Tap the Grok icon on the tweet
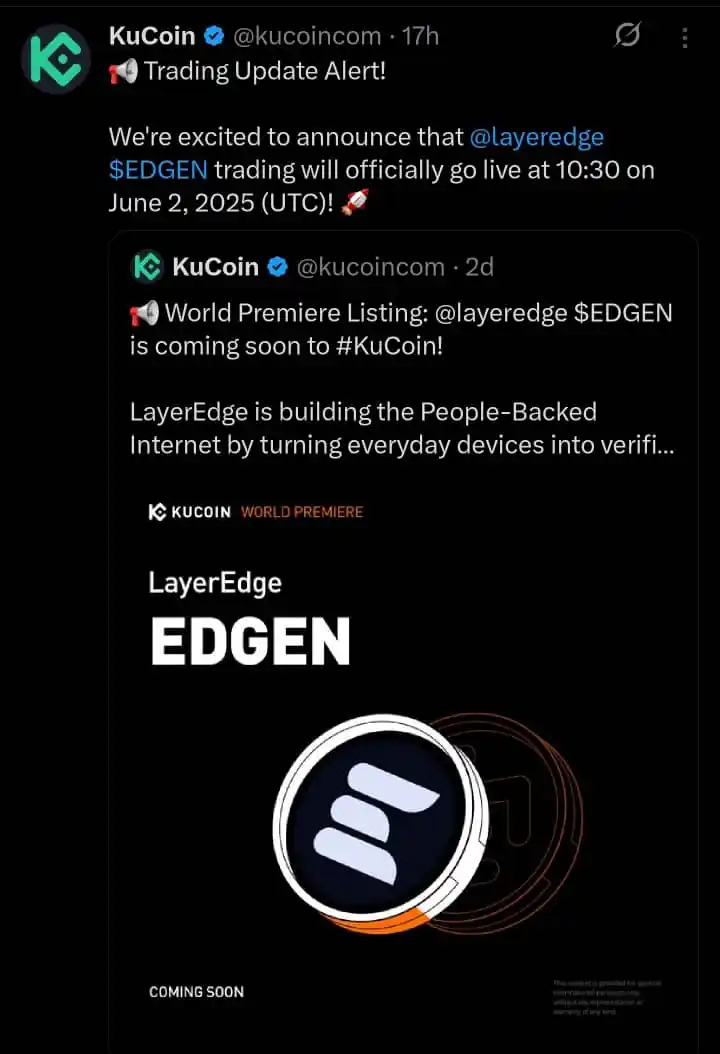 [x=627, y=37]
